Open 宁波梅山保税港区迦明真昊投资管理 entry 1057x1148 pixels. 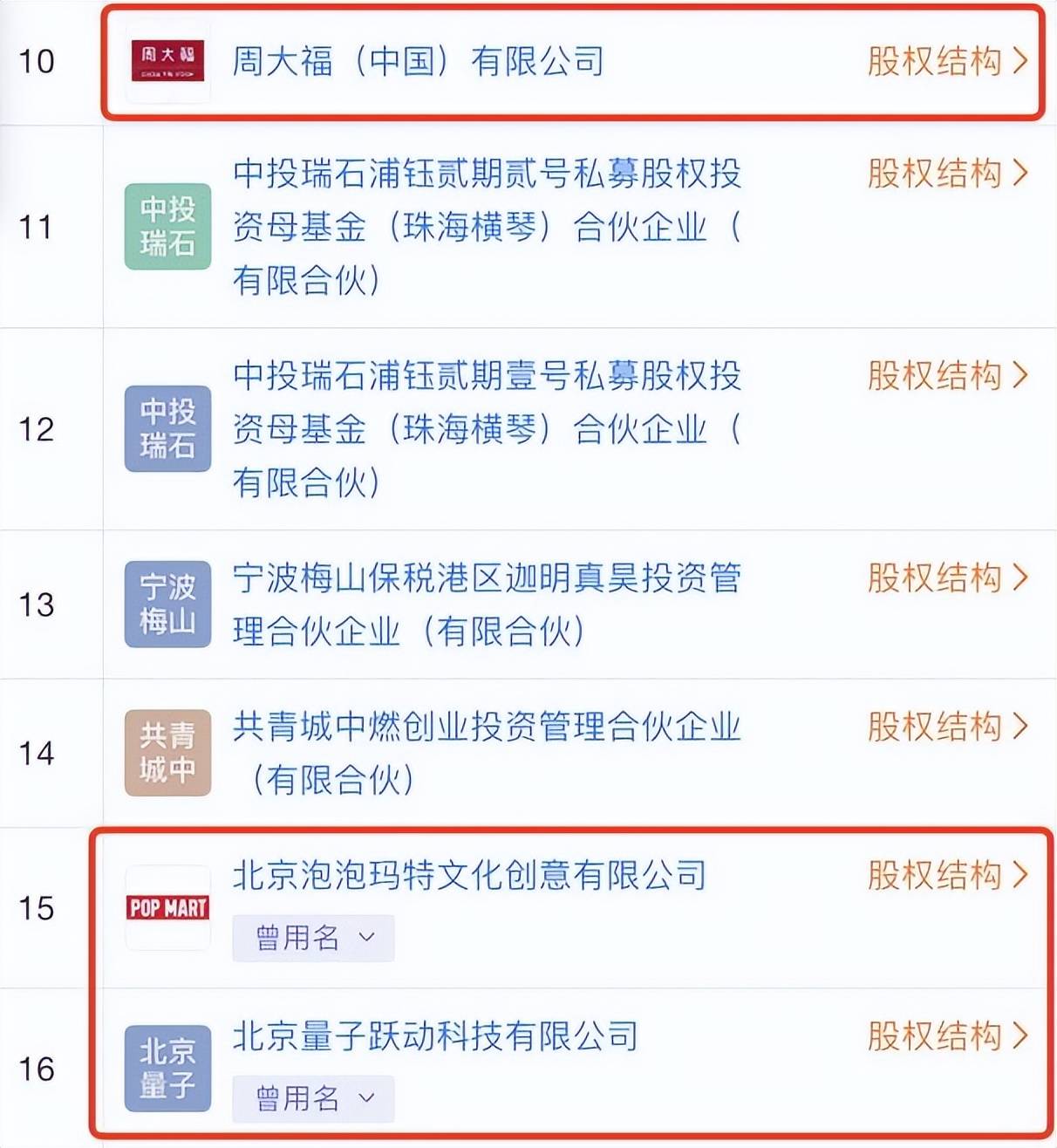pyautogui.click(x=486, y=604)
